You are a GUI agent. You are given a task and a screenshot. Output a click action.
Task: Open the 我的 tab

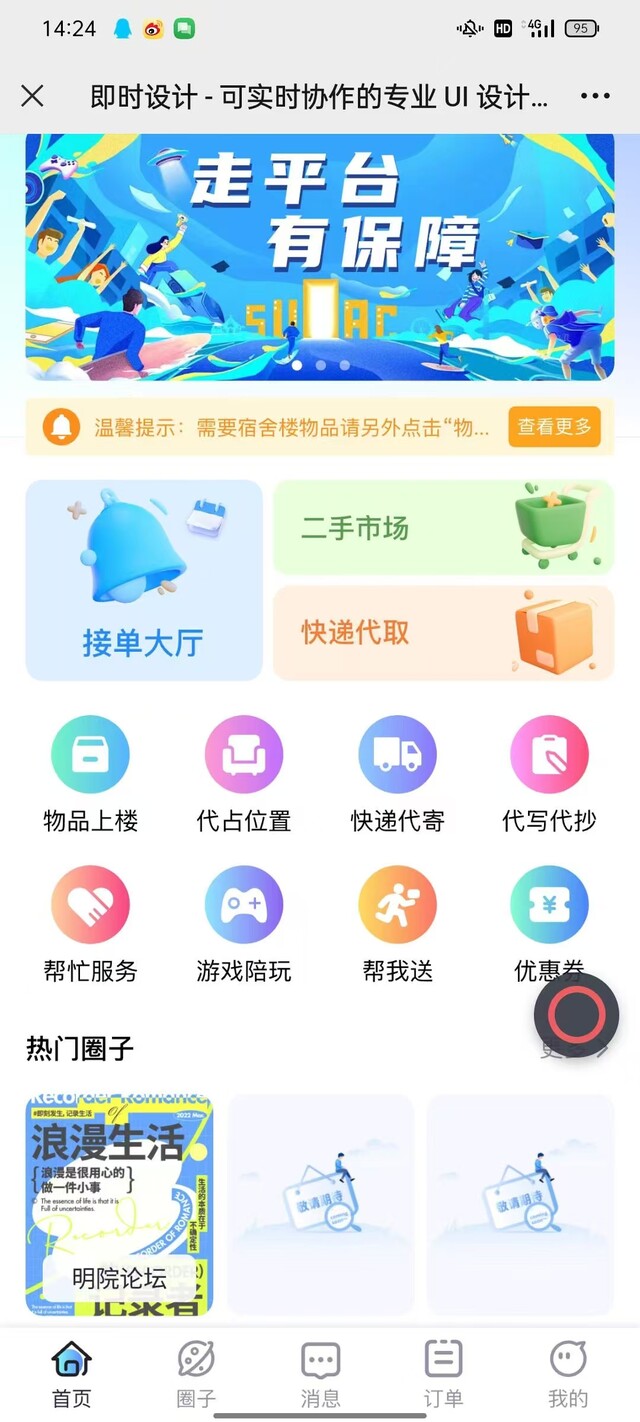tap(568, 1373)
